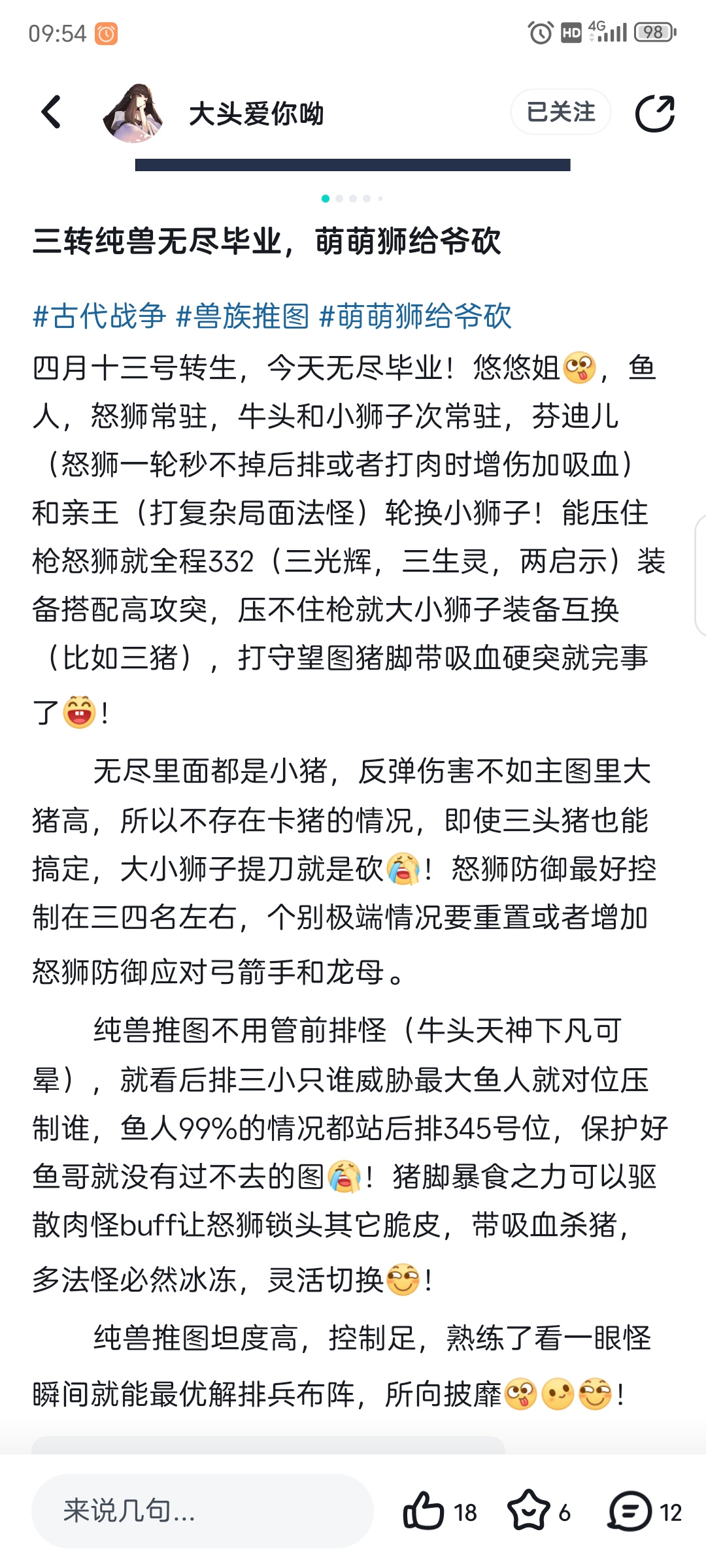The height and width of the screenshot is (1568, 706).
Task: Tap the image carousel page indicator dots
Action: tap(353, 199)
